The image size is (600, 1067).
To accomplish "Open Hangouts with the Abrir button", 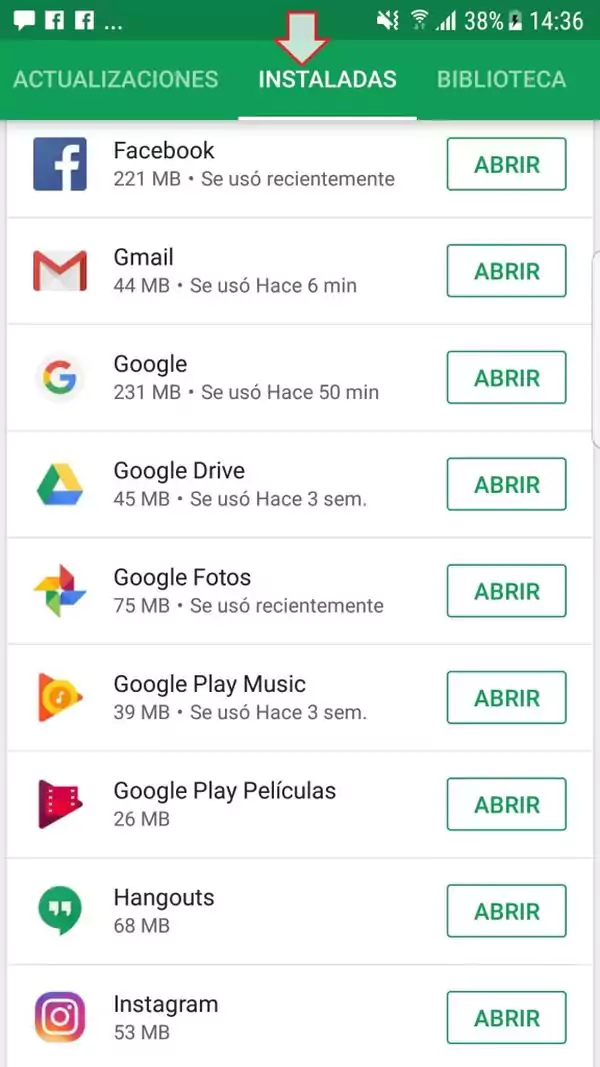I will 506,911.
